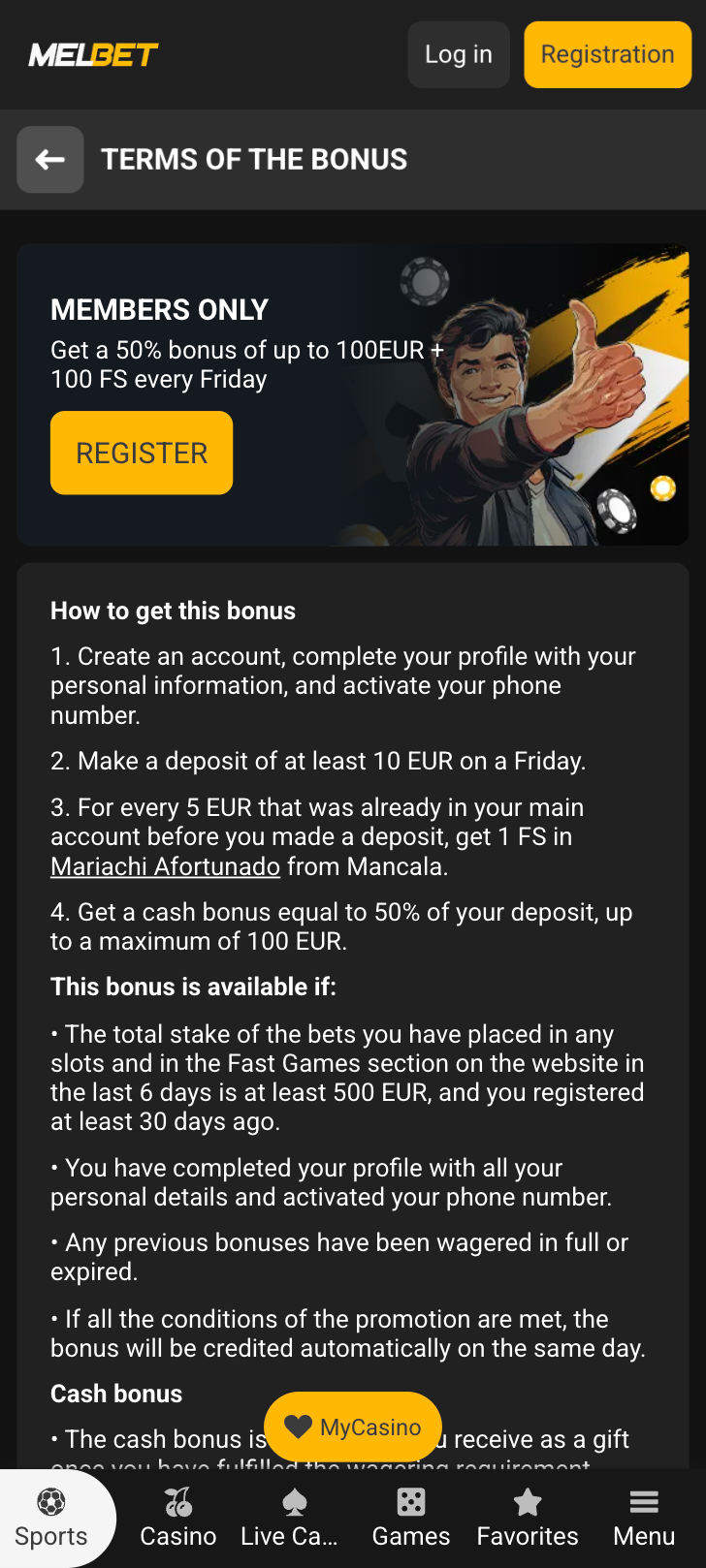706x1568 pixels.
Task: Go back using the arrow button
Action: (x=50, y=160)
